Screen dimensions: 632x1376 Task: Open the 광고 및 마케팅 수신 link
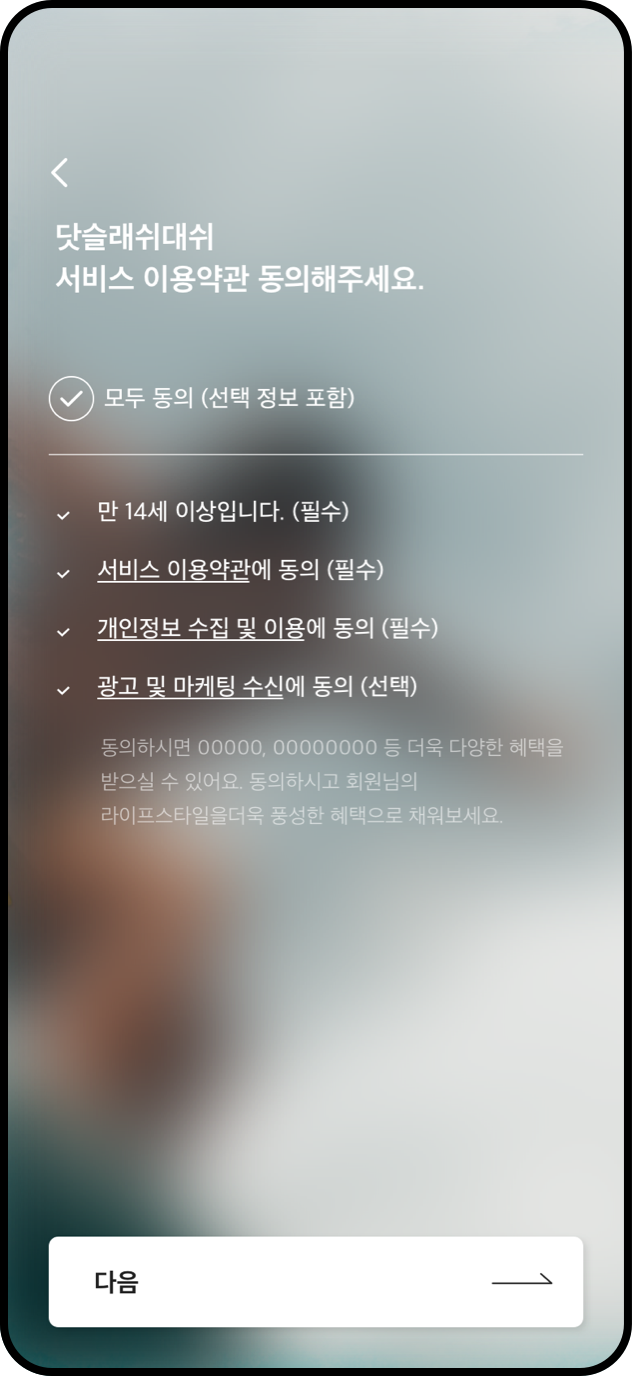(x=190, y=687)
